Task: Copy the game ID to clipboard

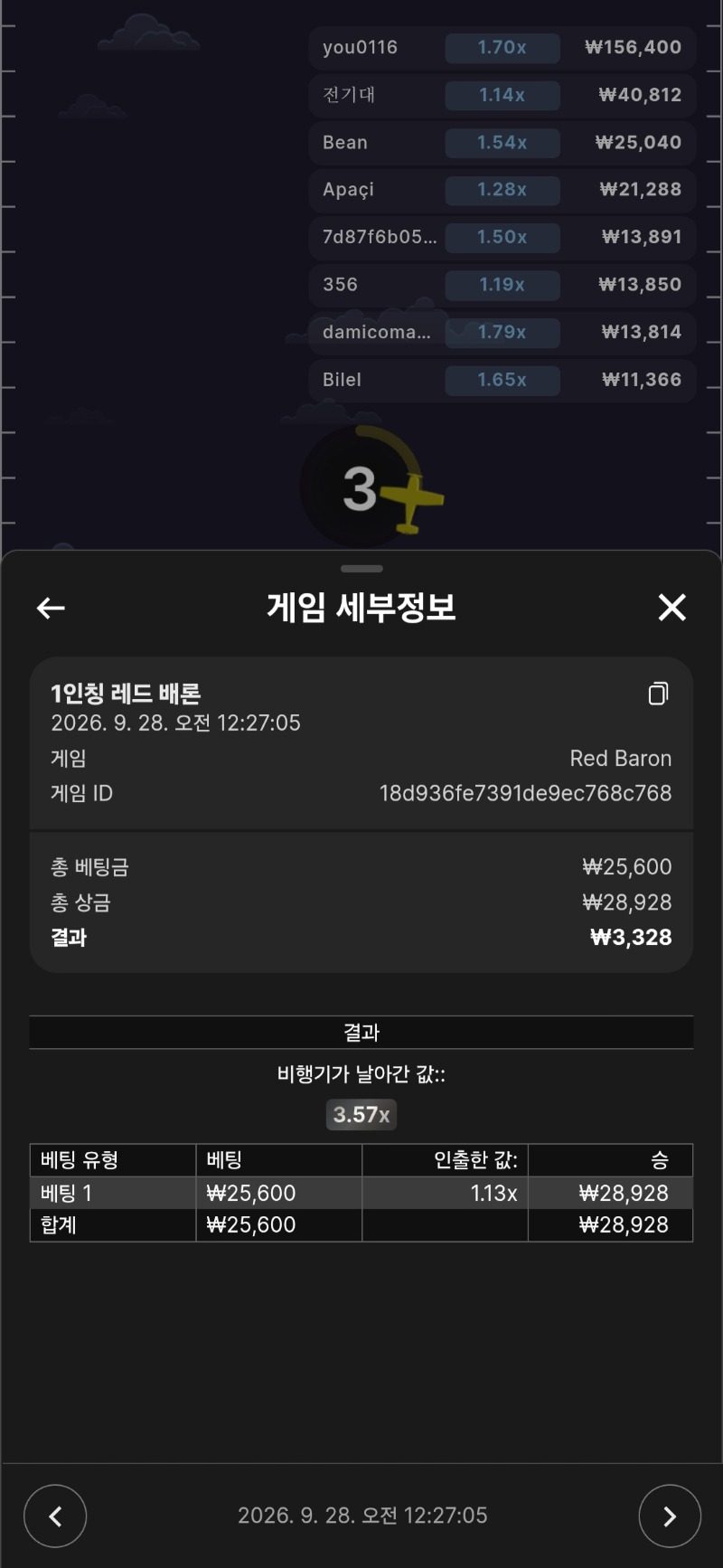Action: point(659,694)
